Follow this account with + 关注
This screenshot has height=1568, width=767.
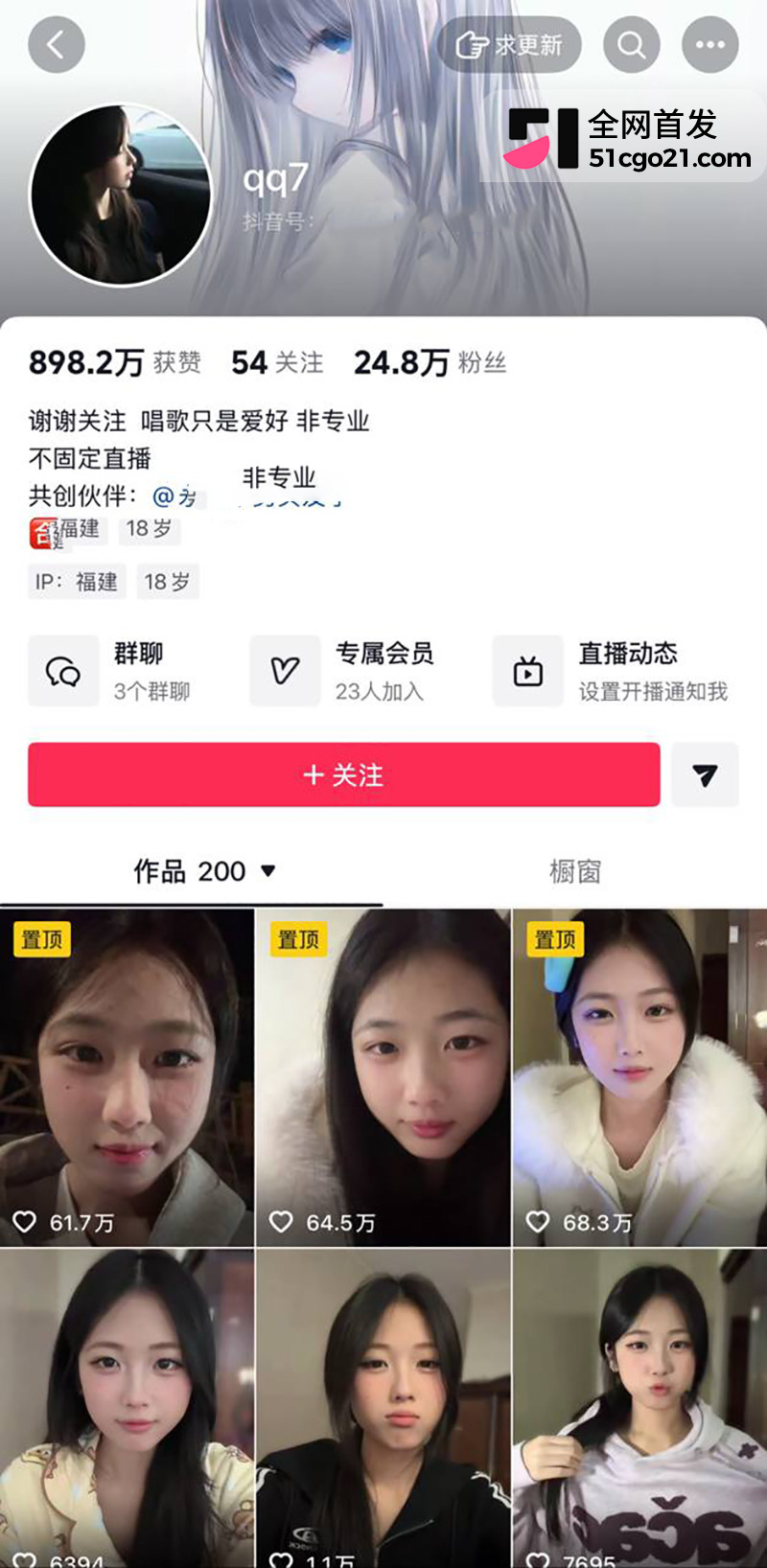click(x=344, y=774)
